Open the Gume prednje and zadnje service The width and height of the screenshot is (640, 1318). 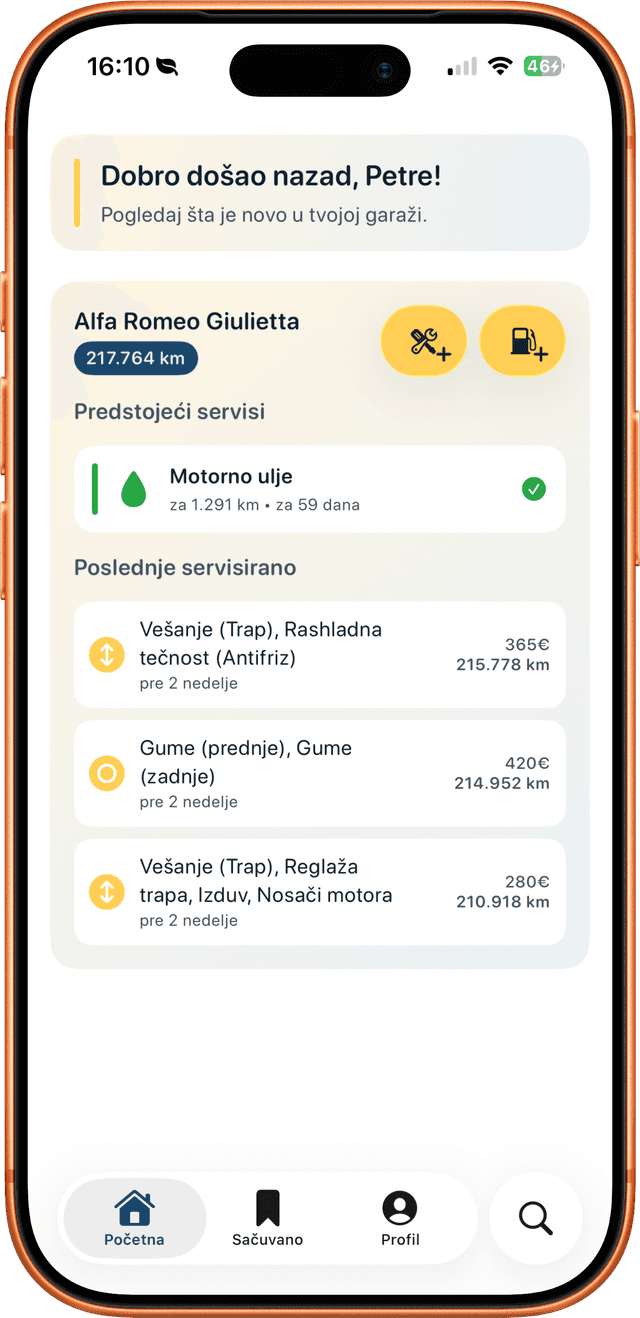click(319, 773)
